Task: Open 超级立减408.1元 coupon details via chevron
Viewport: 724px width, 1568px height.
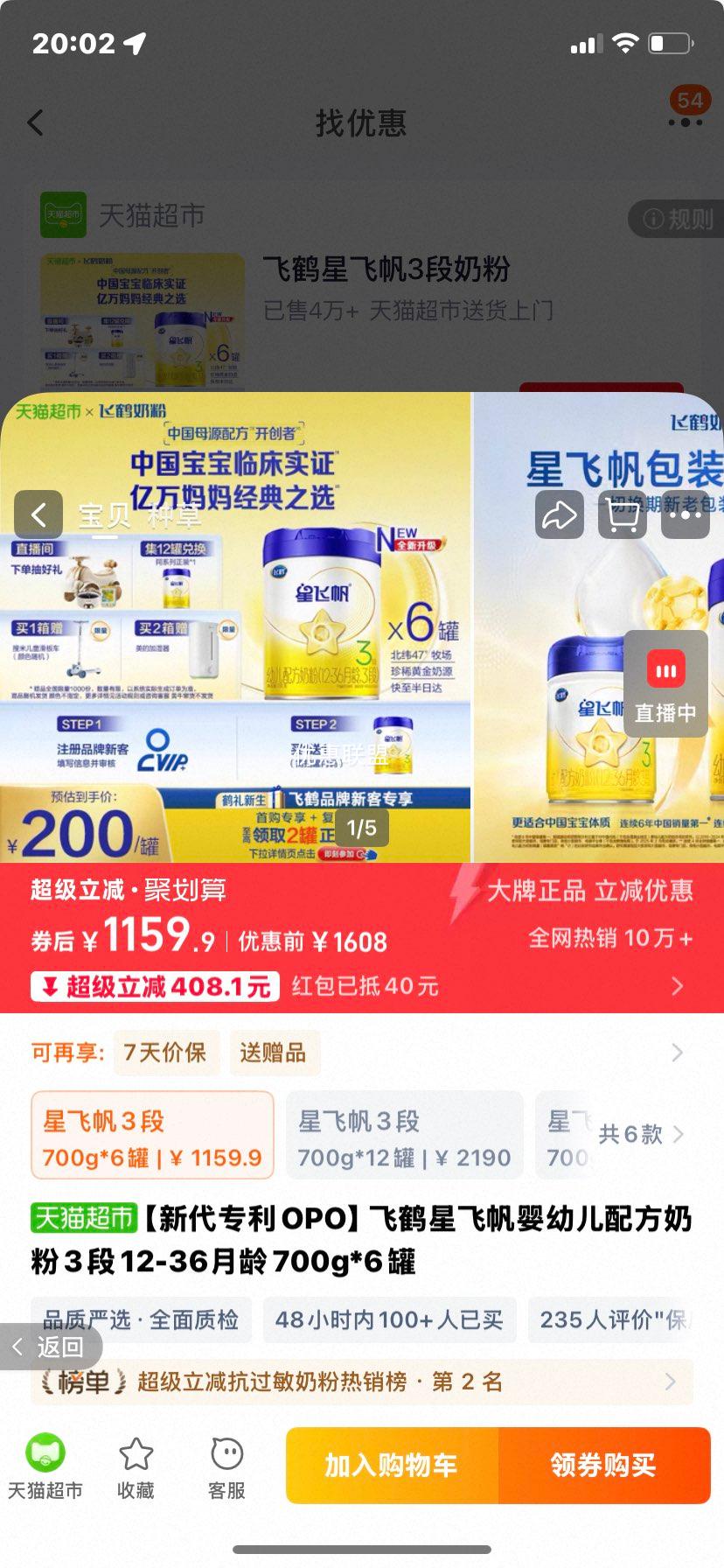Action: tap(678, 986)
